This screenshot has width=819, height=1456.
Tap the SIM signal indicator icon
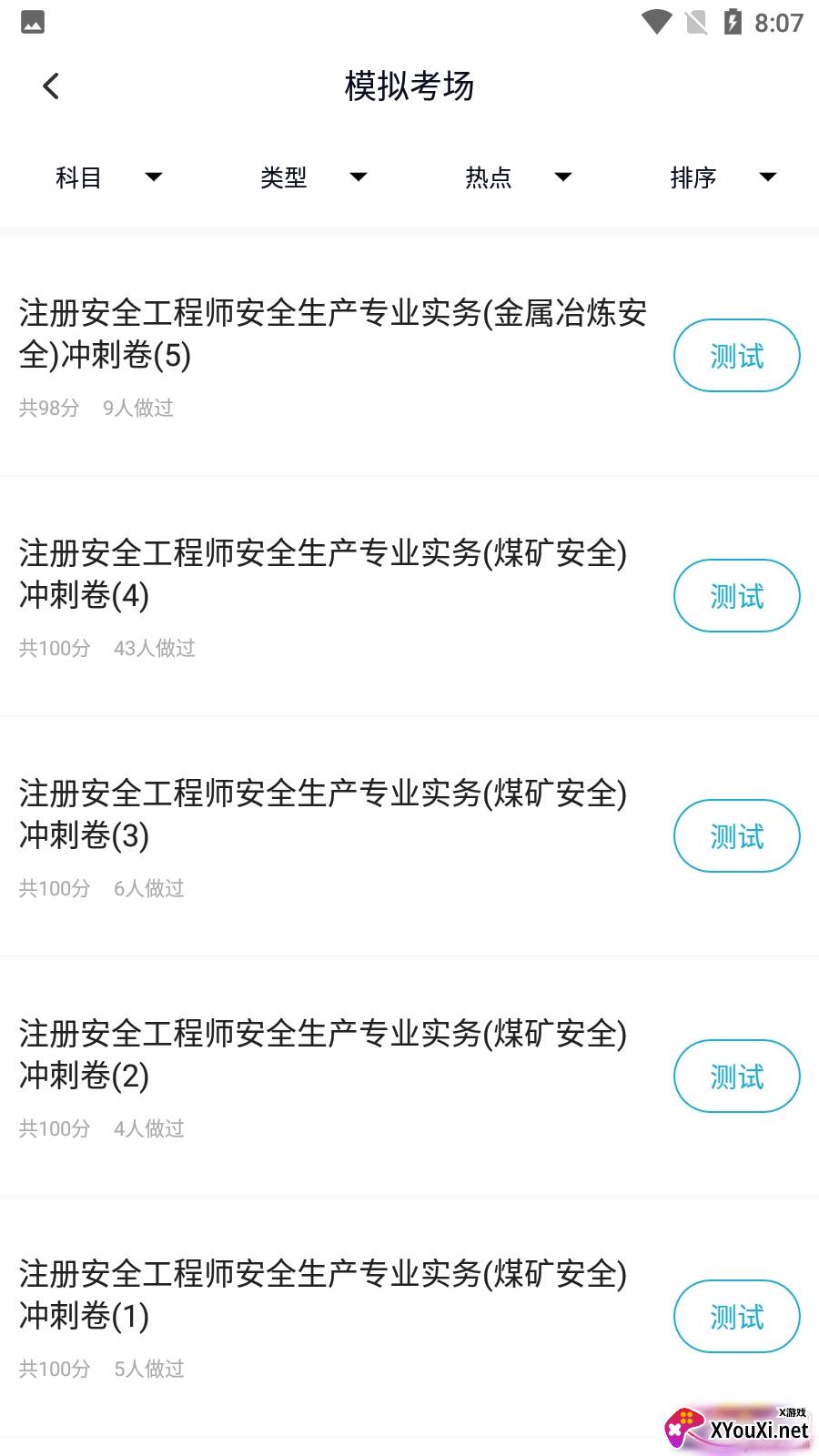pos(693,22)
